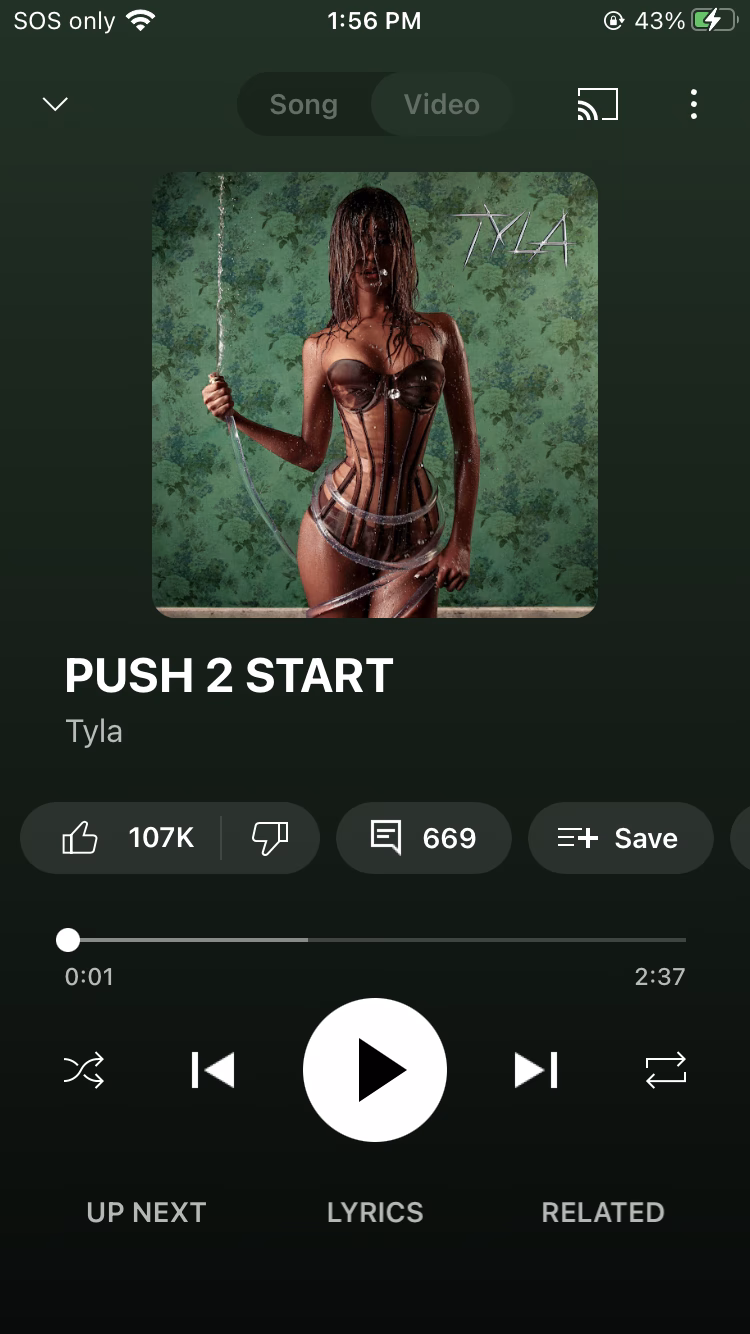Screen dimensions: 750x1334
Task: Dislike the song with thumbs down
Action: (x=269, y=838)
